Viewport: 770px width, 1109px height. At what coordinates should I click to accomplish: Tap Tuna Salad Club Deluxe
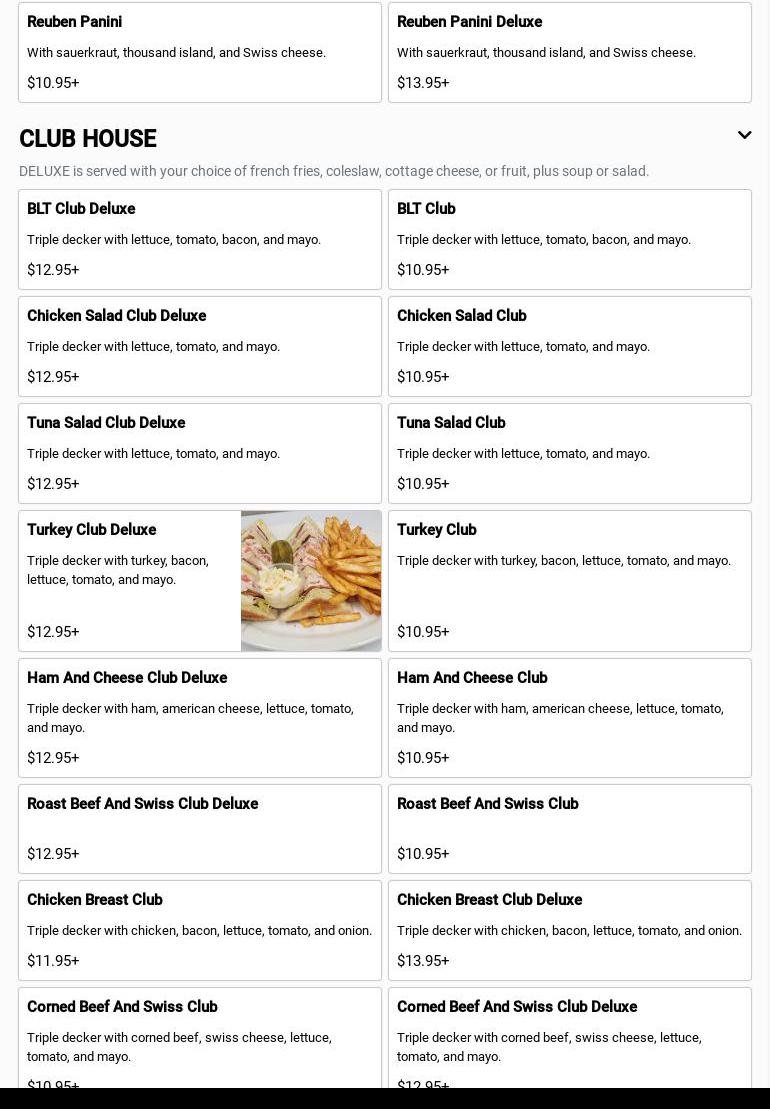[x=200, y=453]
